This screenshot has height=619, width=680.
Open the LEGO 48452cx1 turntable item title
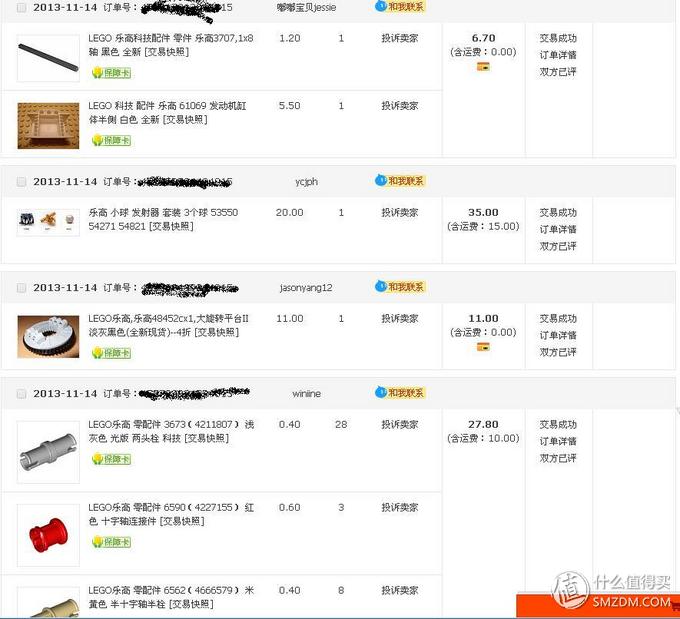[168, 325]
